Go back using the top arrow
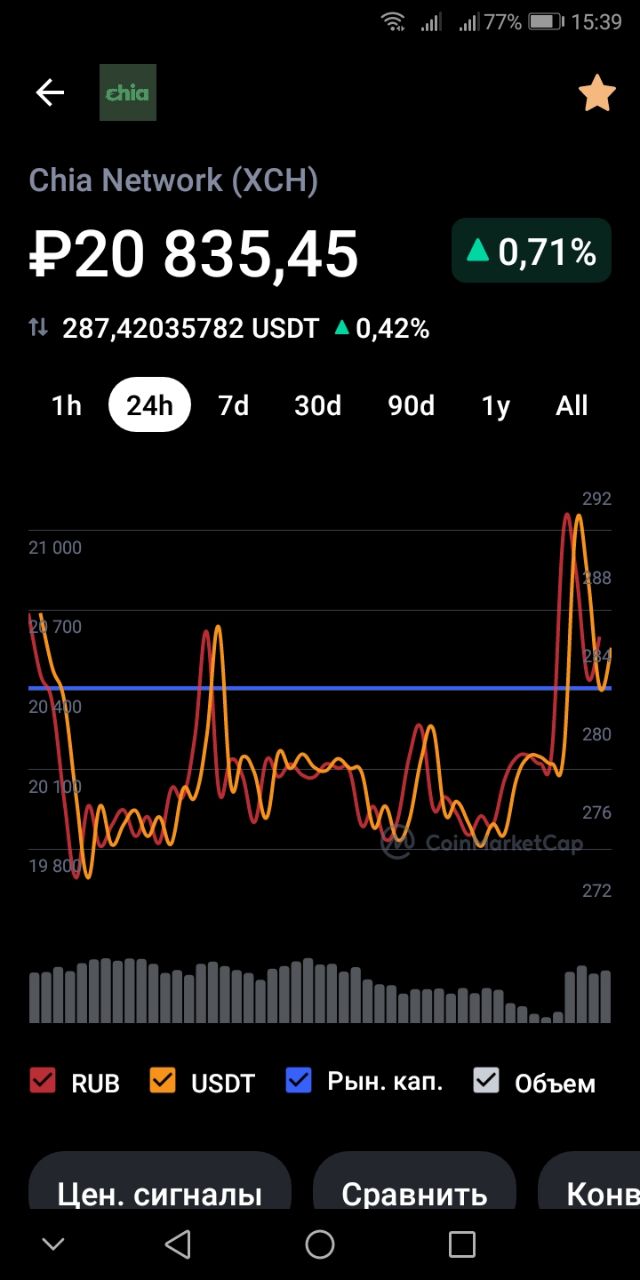This screenshot has width=640, height=1280. (x=50, y=93)
